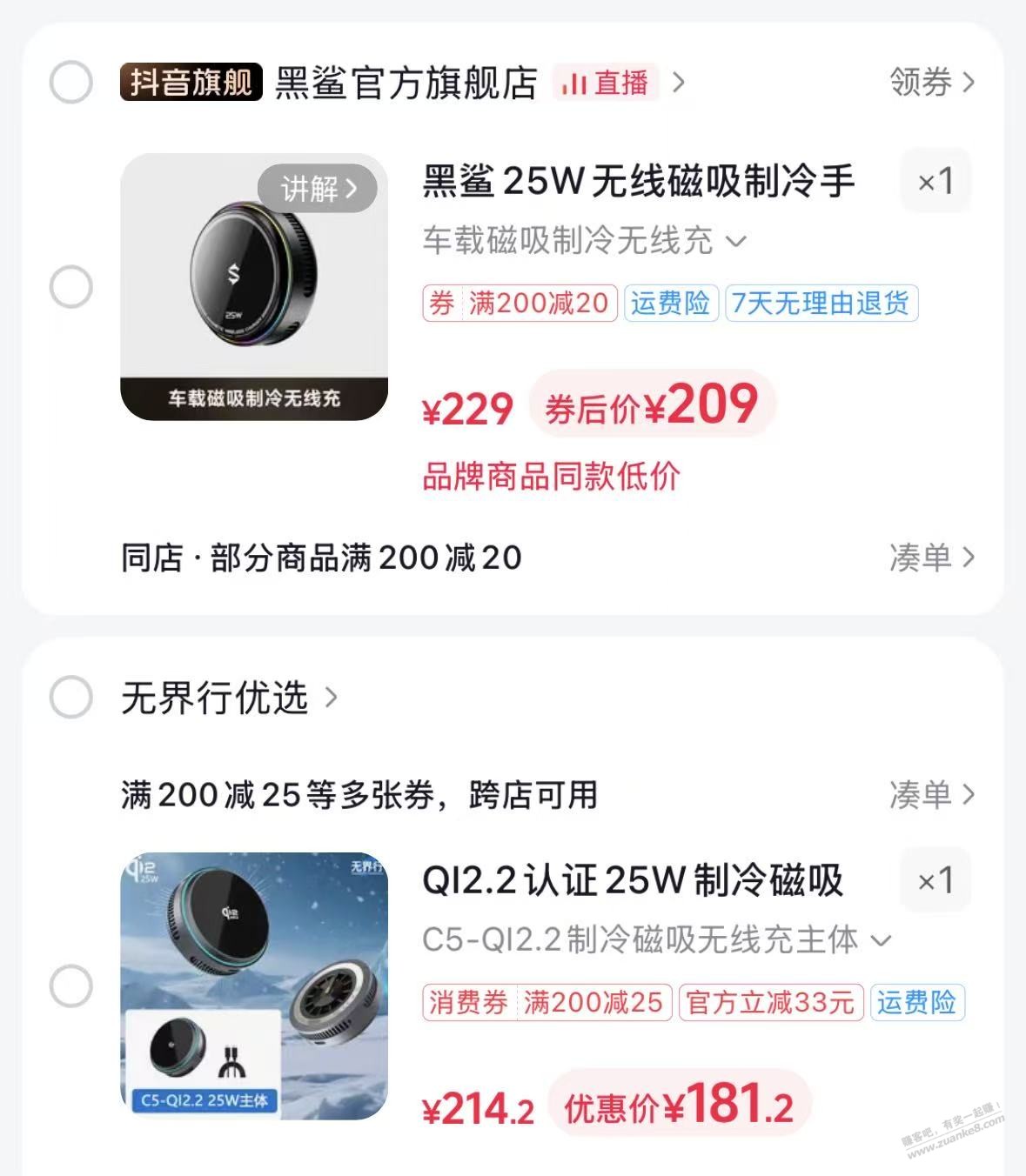Watch the 黑鲨 store 直播 livestream

pyautogui.click(x=607, y=83)
